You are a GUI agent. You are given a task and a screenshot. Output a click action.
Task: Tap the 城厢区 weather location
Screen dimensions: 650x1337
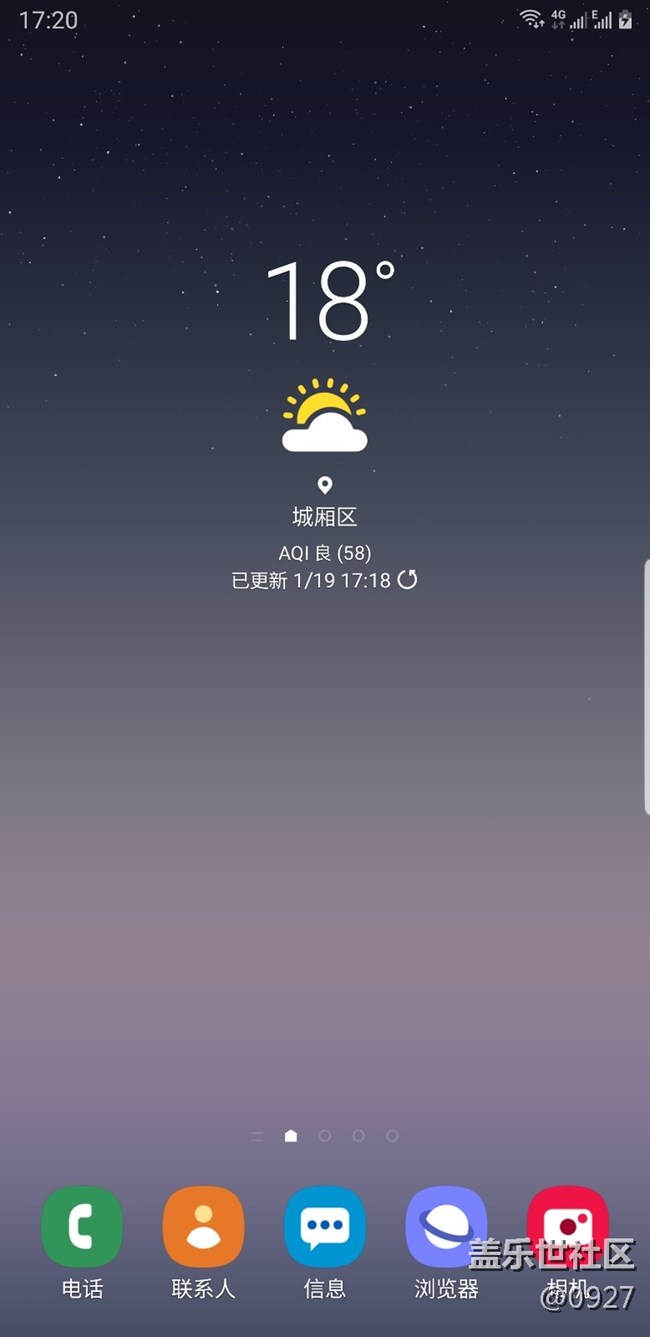tap(324, 516)
